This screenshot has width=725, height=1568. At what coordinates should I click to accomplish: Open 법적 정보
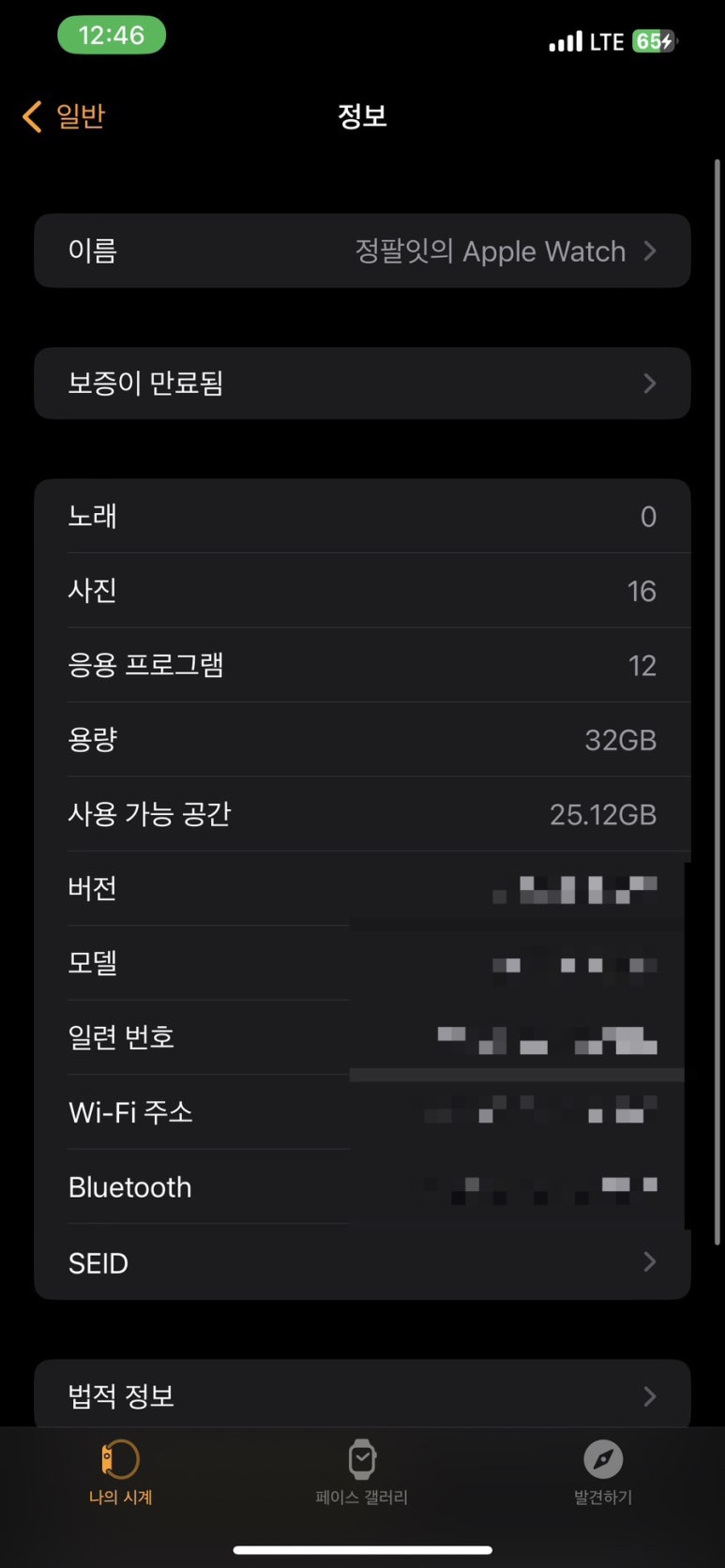[x=362, y=1395]
